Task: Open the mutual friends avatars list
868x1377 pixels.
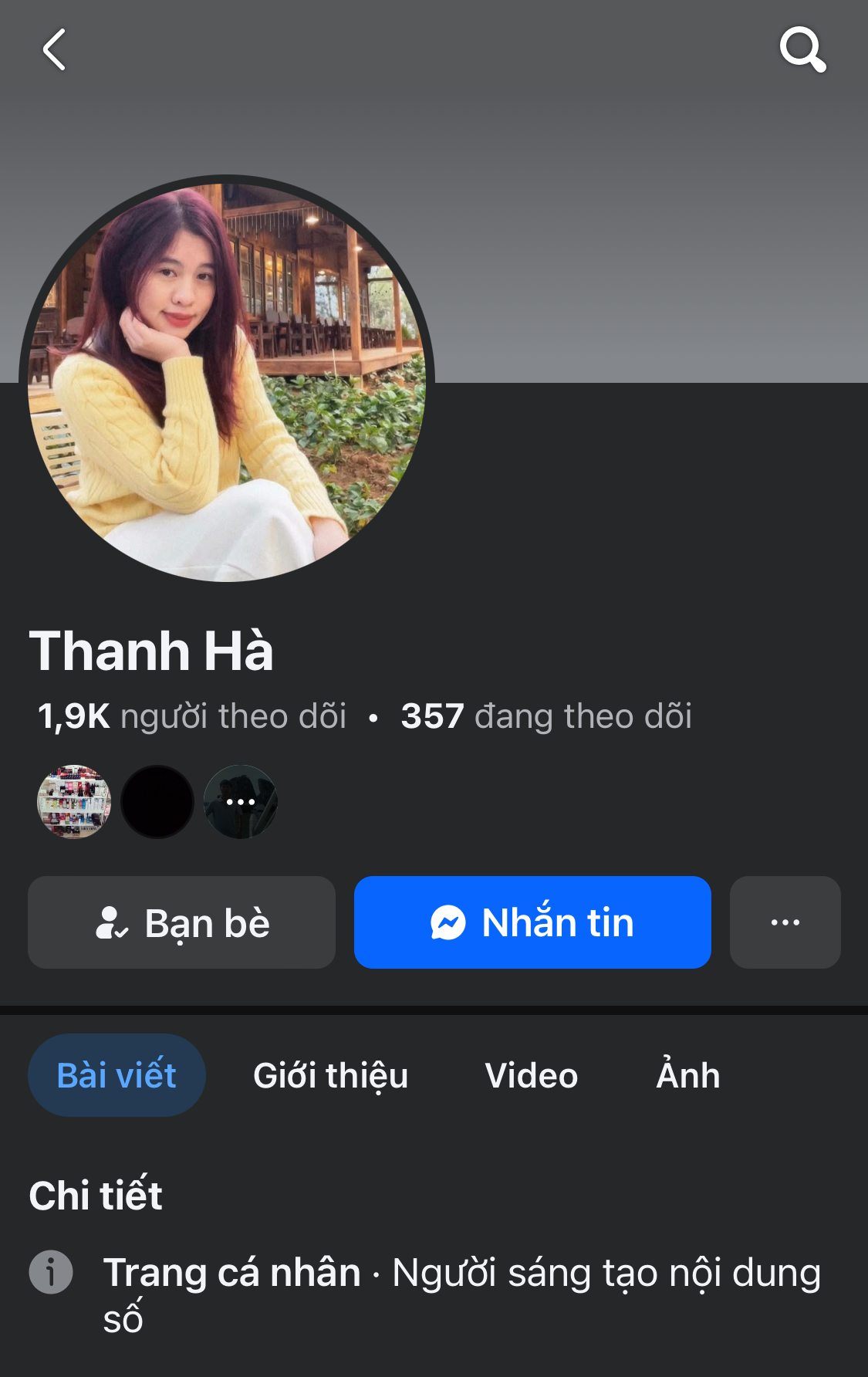Action: (x=157, y=802)
